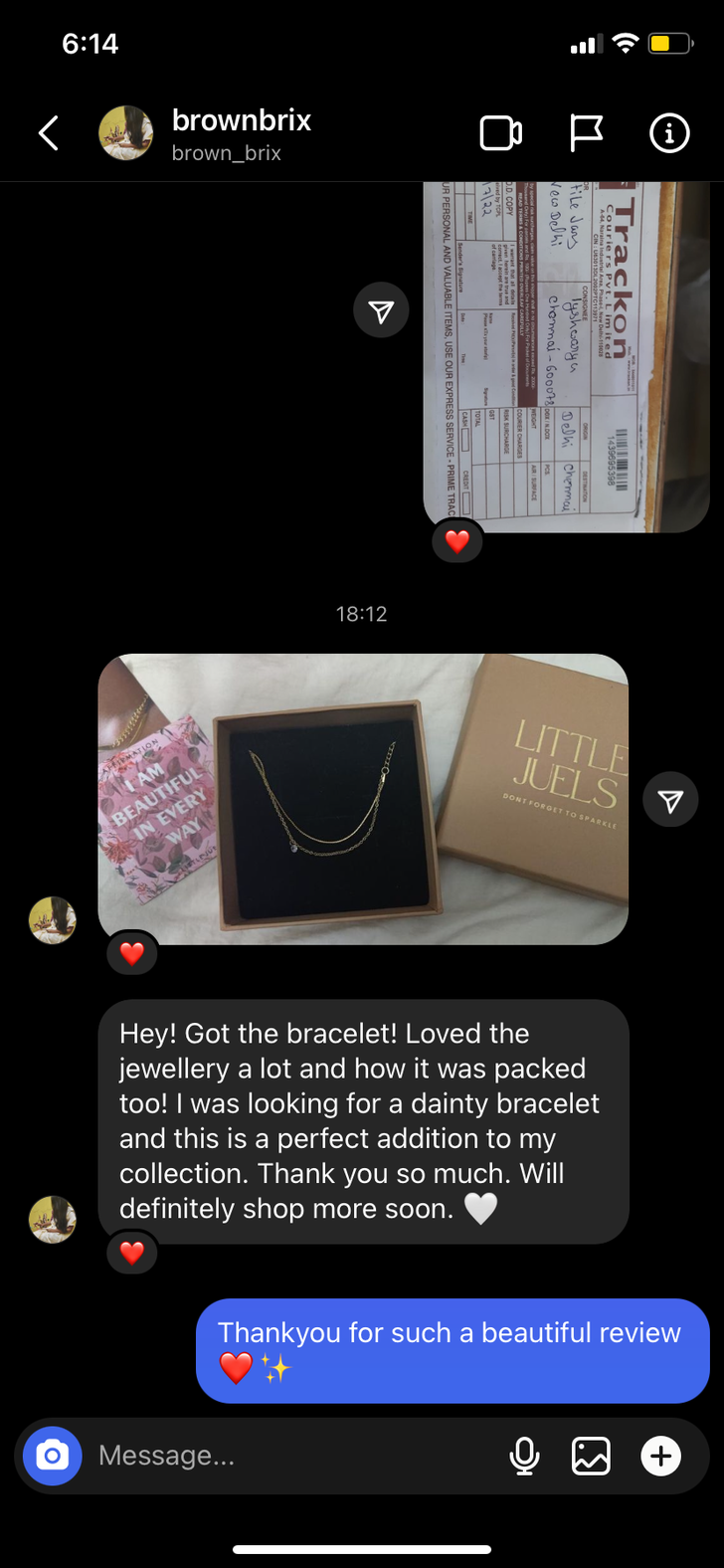Open the Trackon courier receipt photo
This screenshot has width=724, height=1568.
tap(566, 355)
